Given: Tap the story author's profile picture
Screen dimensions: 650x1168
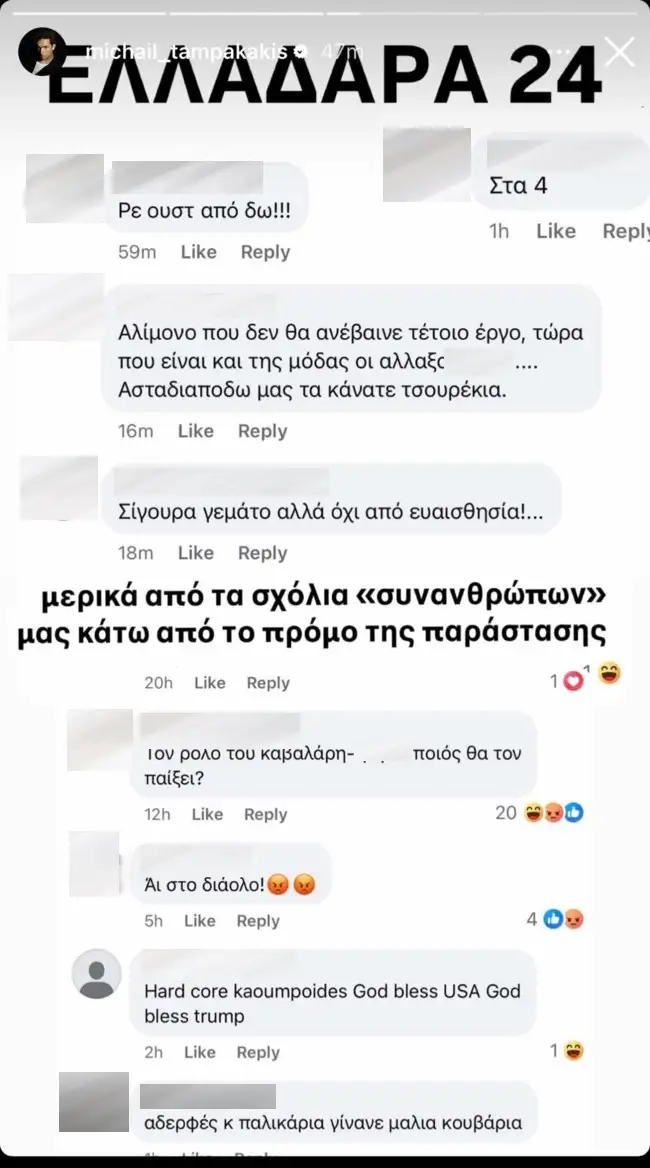Looking at the screenshot, I should point(42,52).
